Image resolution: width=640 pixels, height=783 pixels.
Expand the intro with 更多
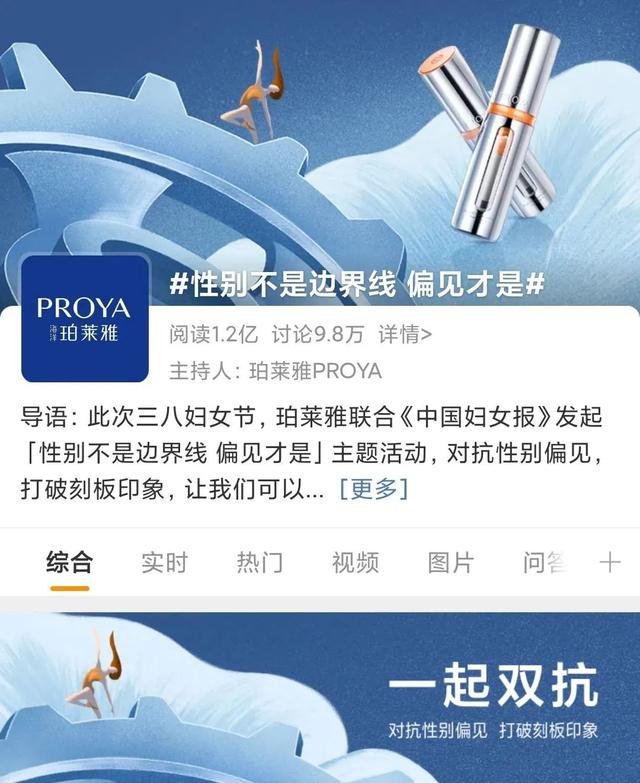pyautogui.click(x=373, y=489)
